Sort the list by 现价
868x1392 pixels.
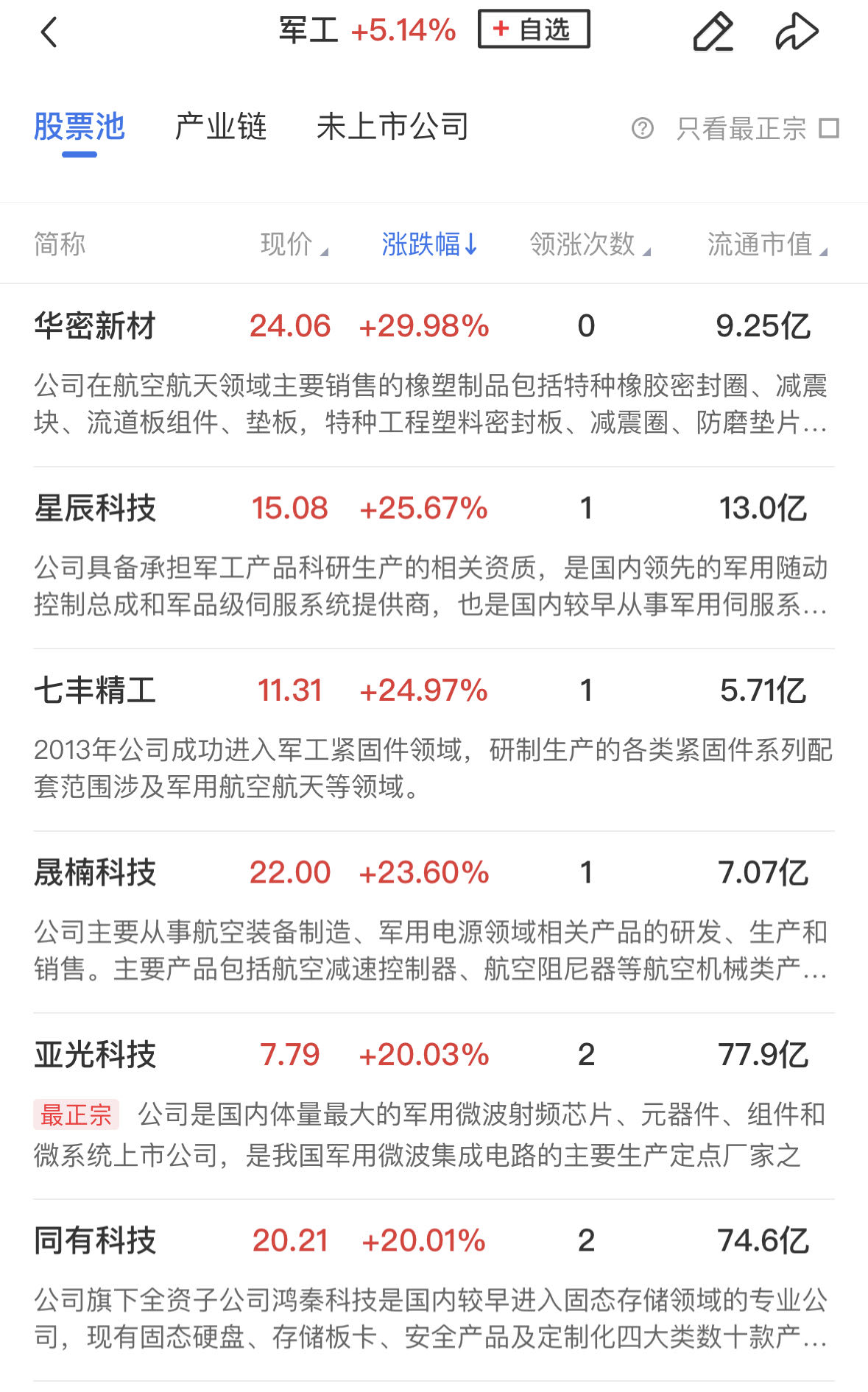click(293, 244)
